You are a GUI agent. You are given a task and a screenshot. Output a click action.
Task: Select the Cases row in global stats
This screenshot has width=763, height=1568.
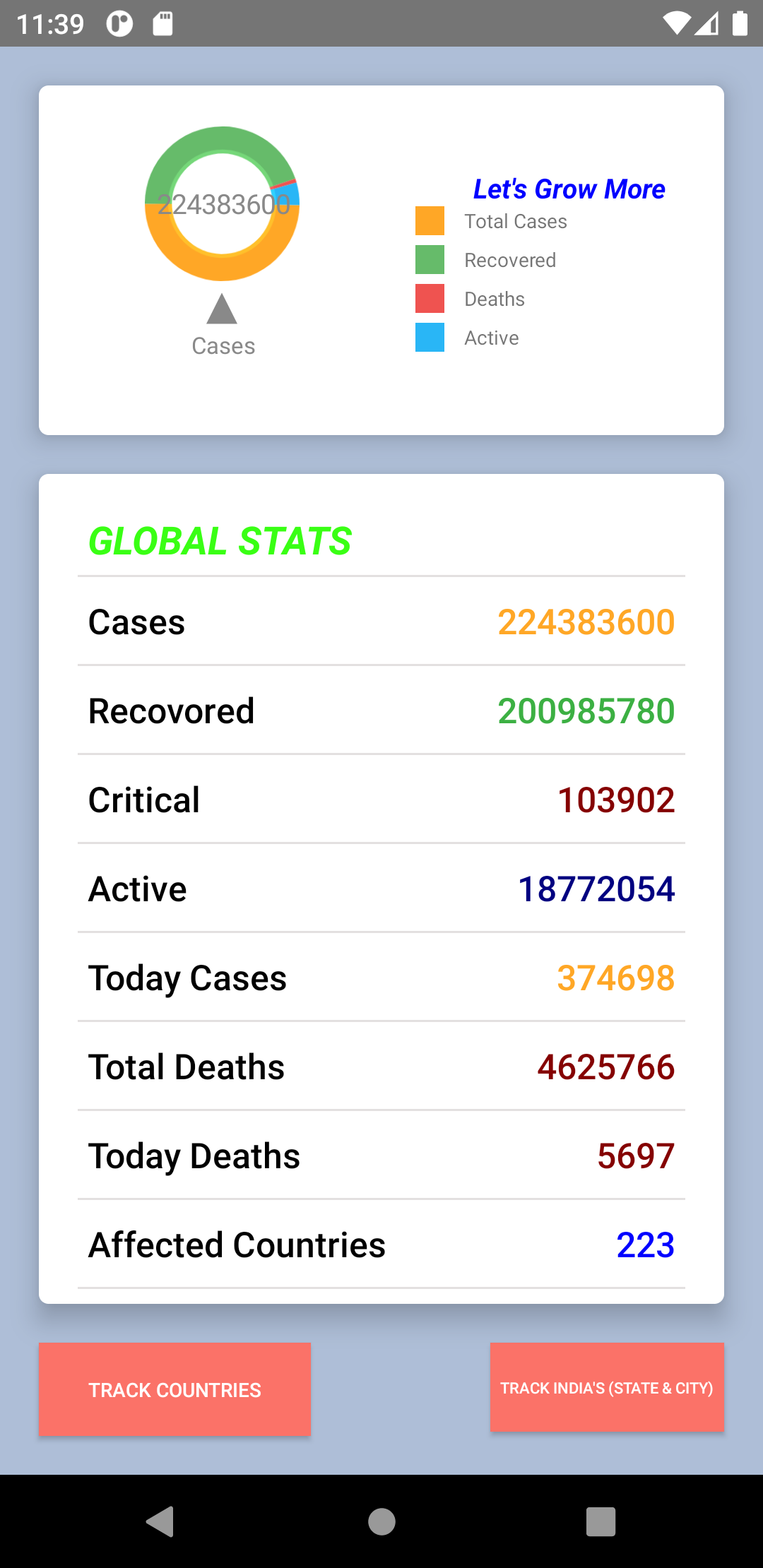coord(381,622)
